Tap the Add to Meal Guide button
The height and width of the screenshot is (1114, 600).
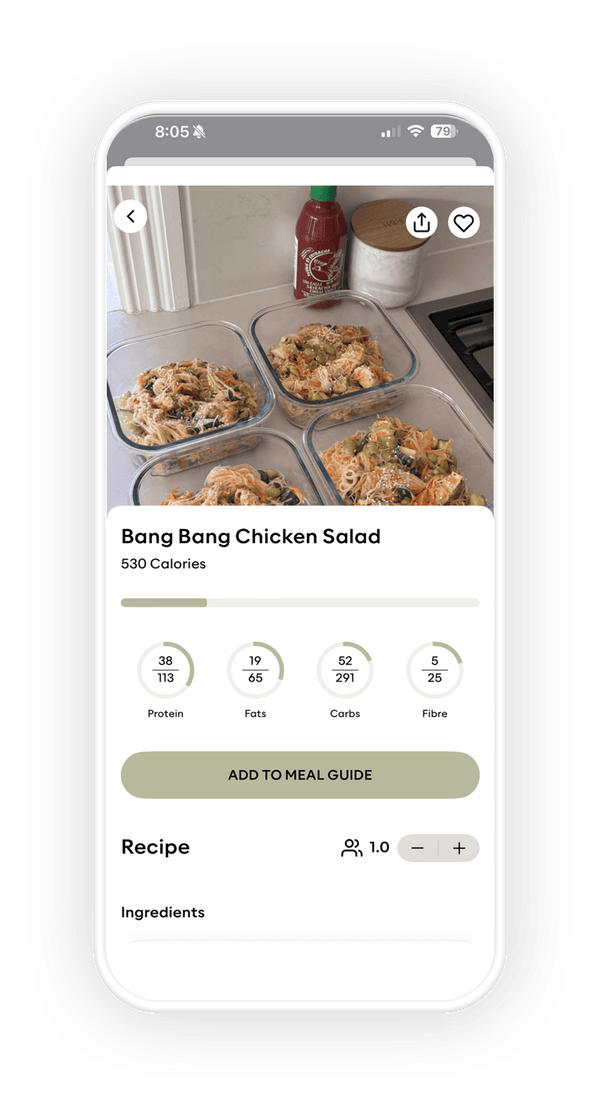(x=300, y=775)
